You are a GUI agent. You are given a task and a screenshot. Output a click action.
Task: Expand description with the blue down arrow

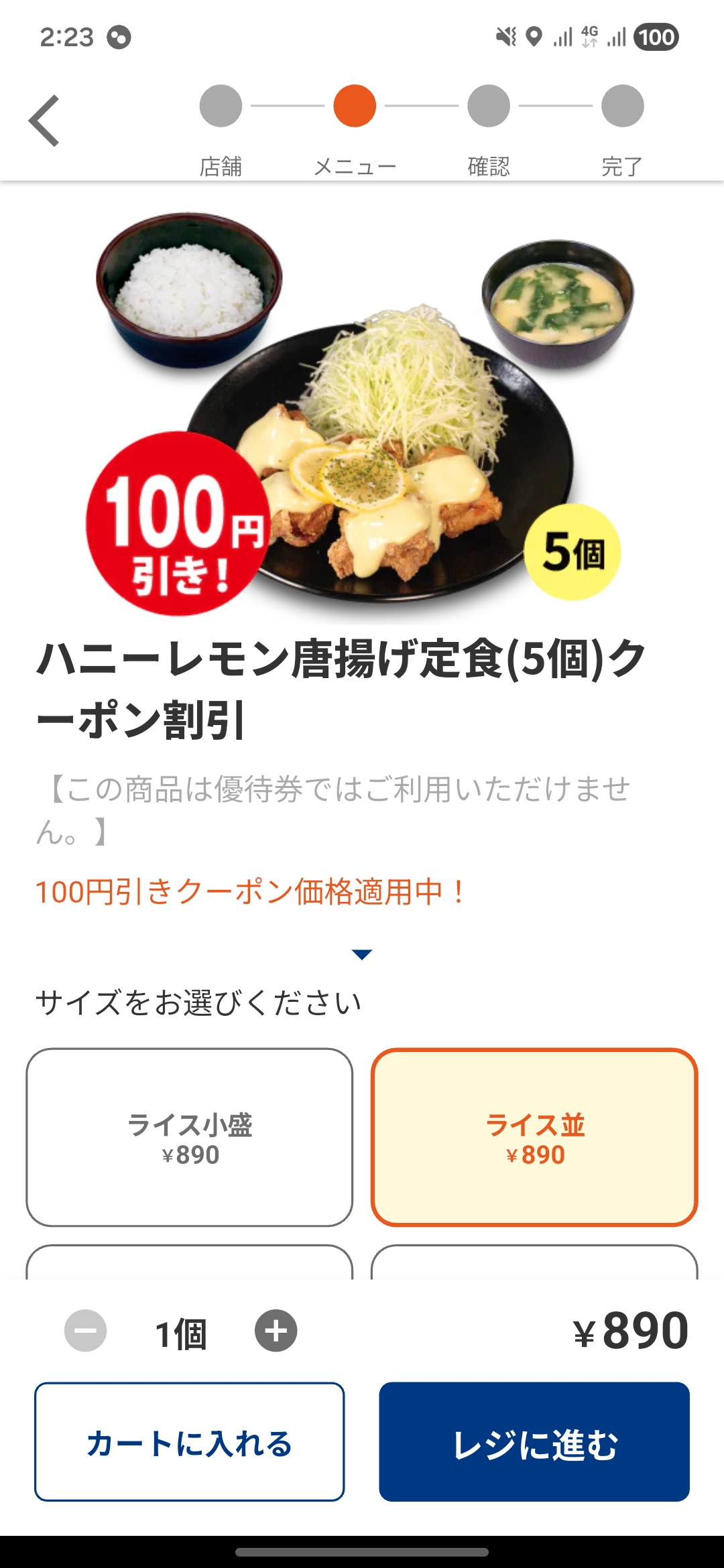tap(362, 954)
